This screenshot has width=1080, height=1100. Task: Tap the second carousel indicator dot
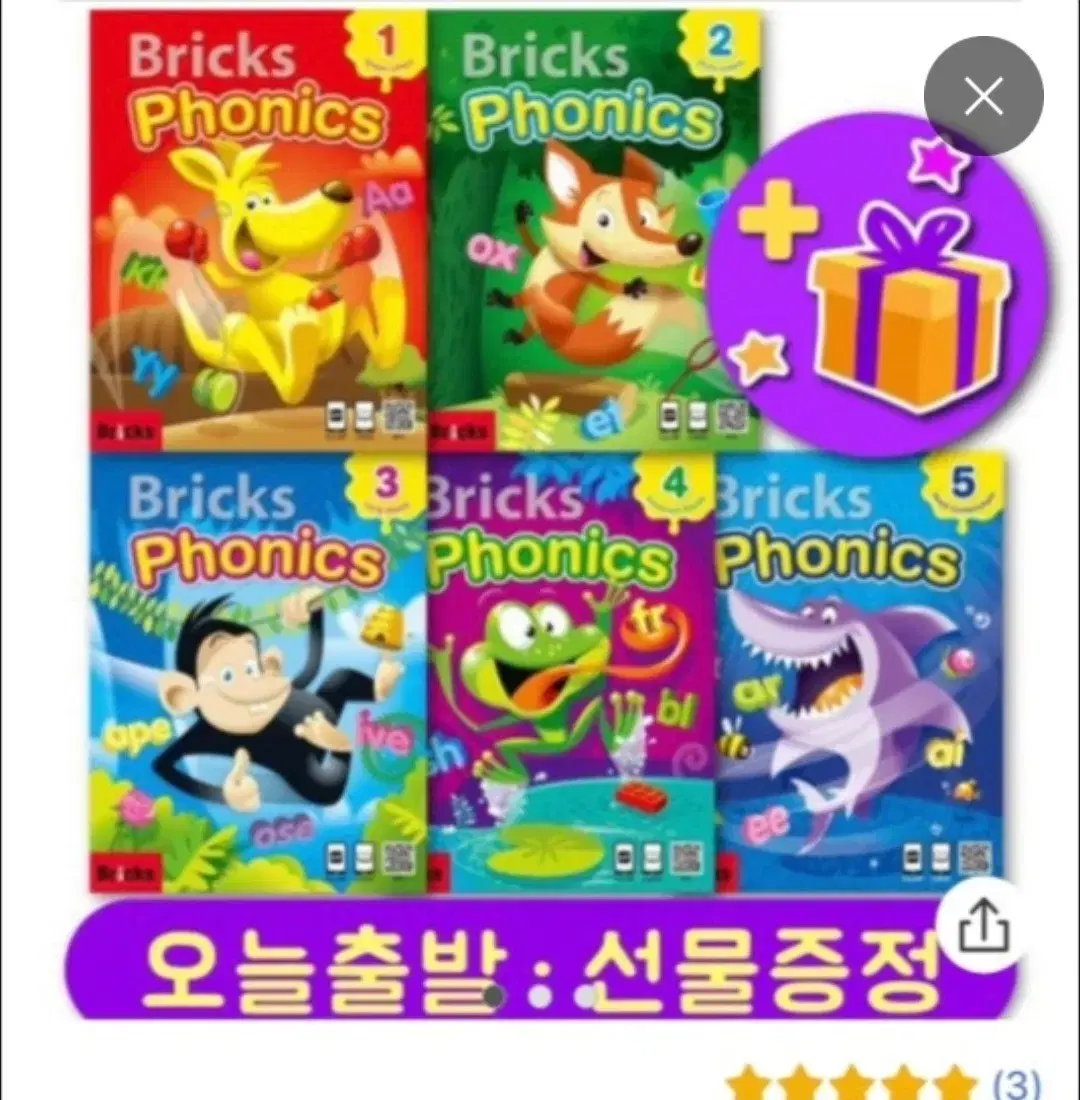point(541,998)
